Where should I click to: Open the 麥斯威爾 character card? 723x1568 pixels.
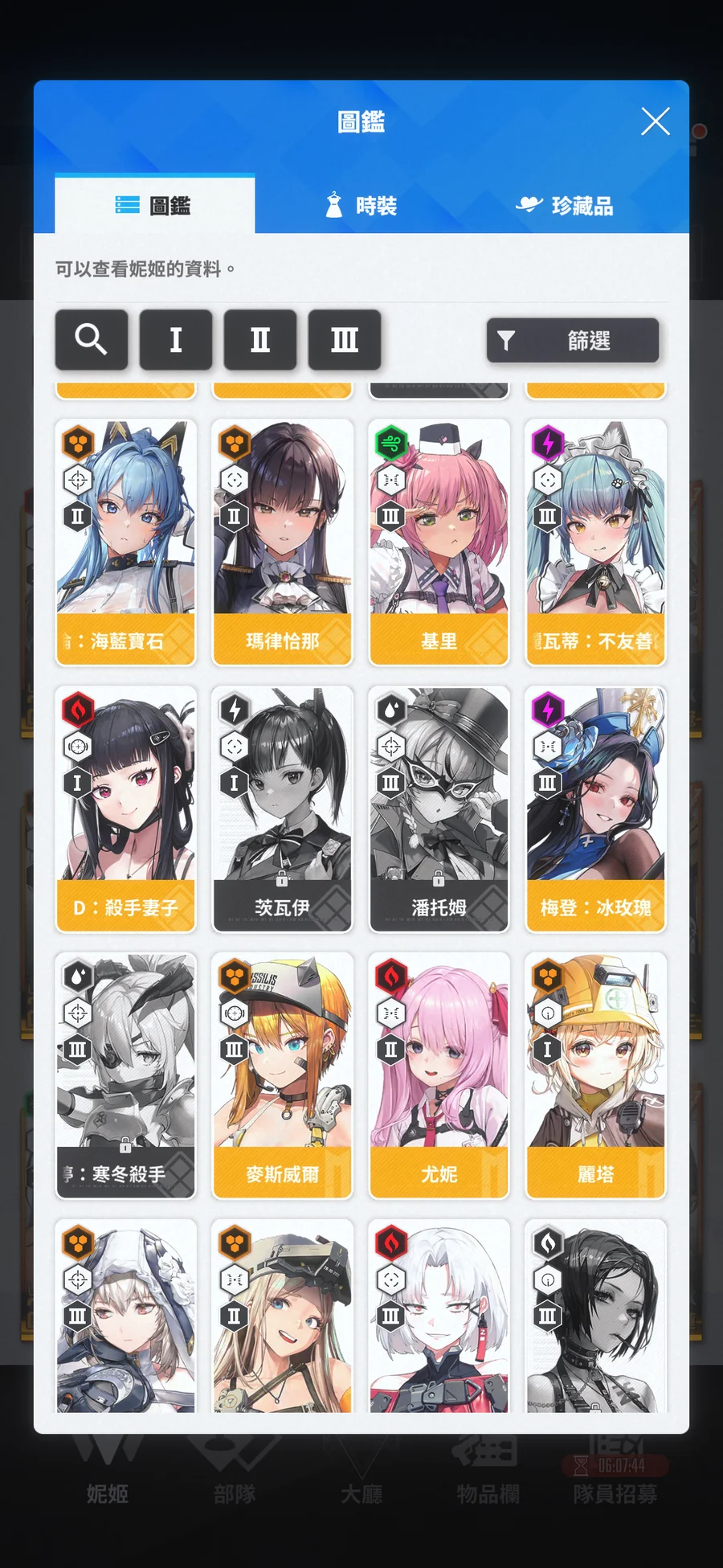282,1076
